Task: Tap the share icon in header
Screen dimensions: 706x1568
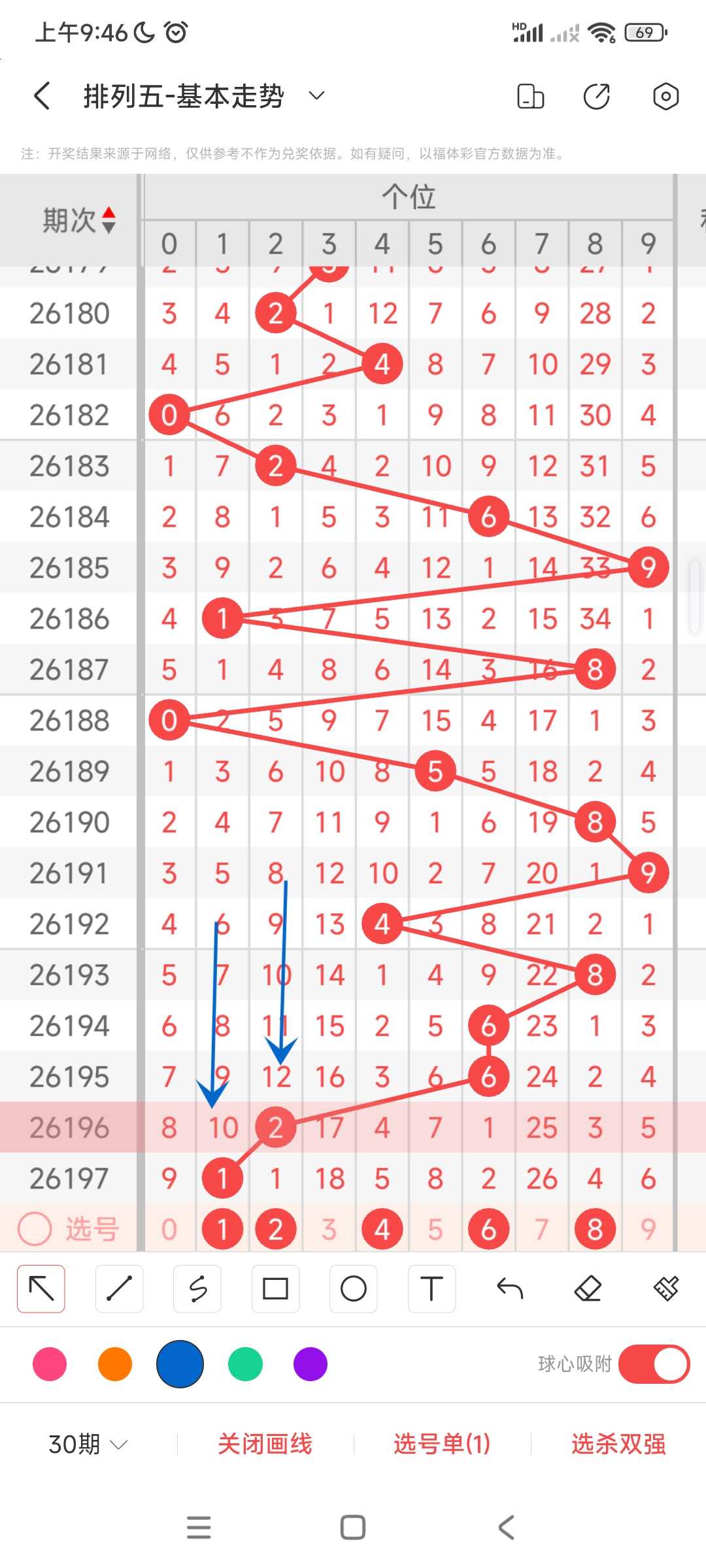Action: (x=596, y=96)
